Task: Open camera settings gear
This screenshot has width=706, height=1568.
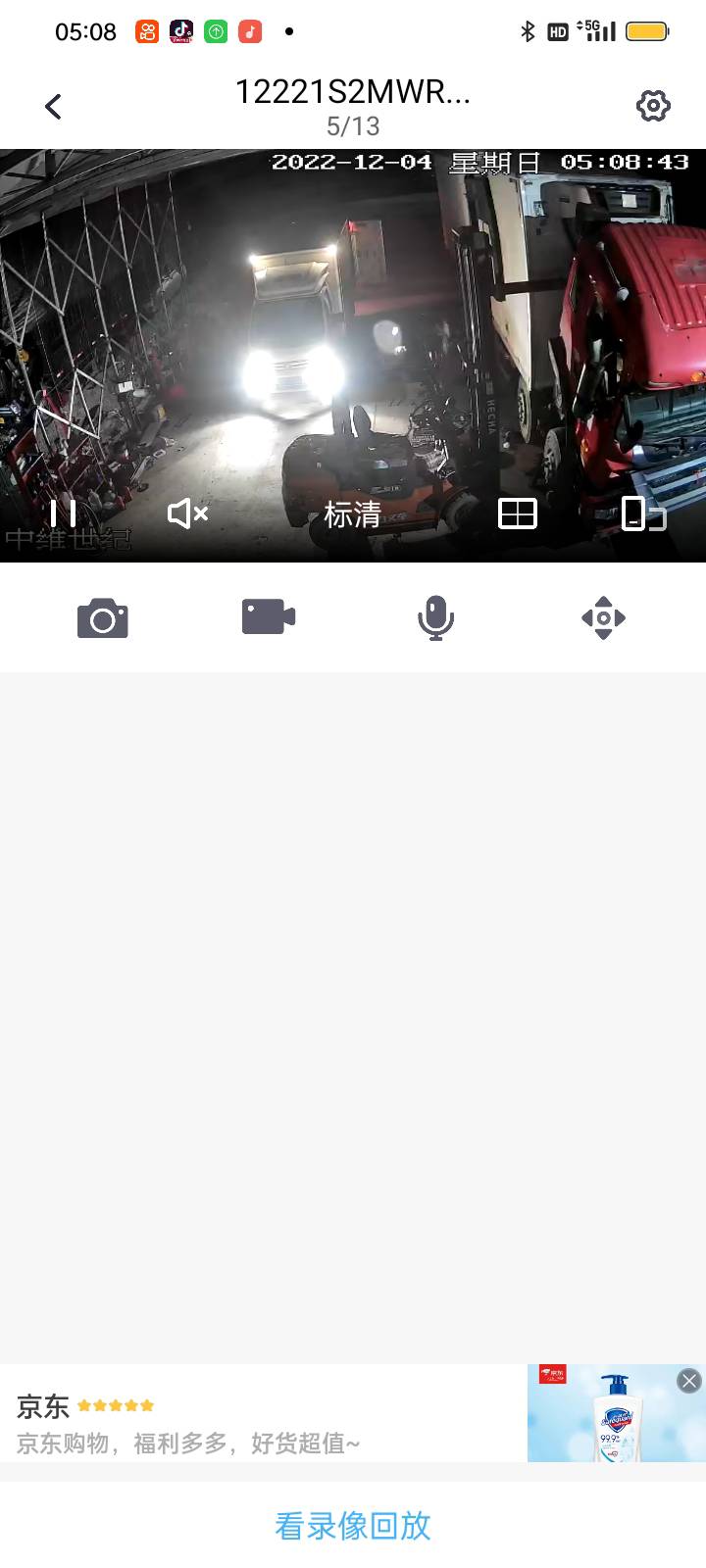Action: [x=653, y=106]
